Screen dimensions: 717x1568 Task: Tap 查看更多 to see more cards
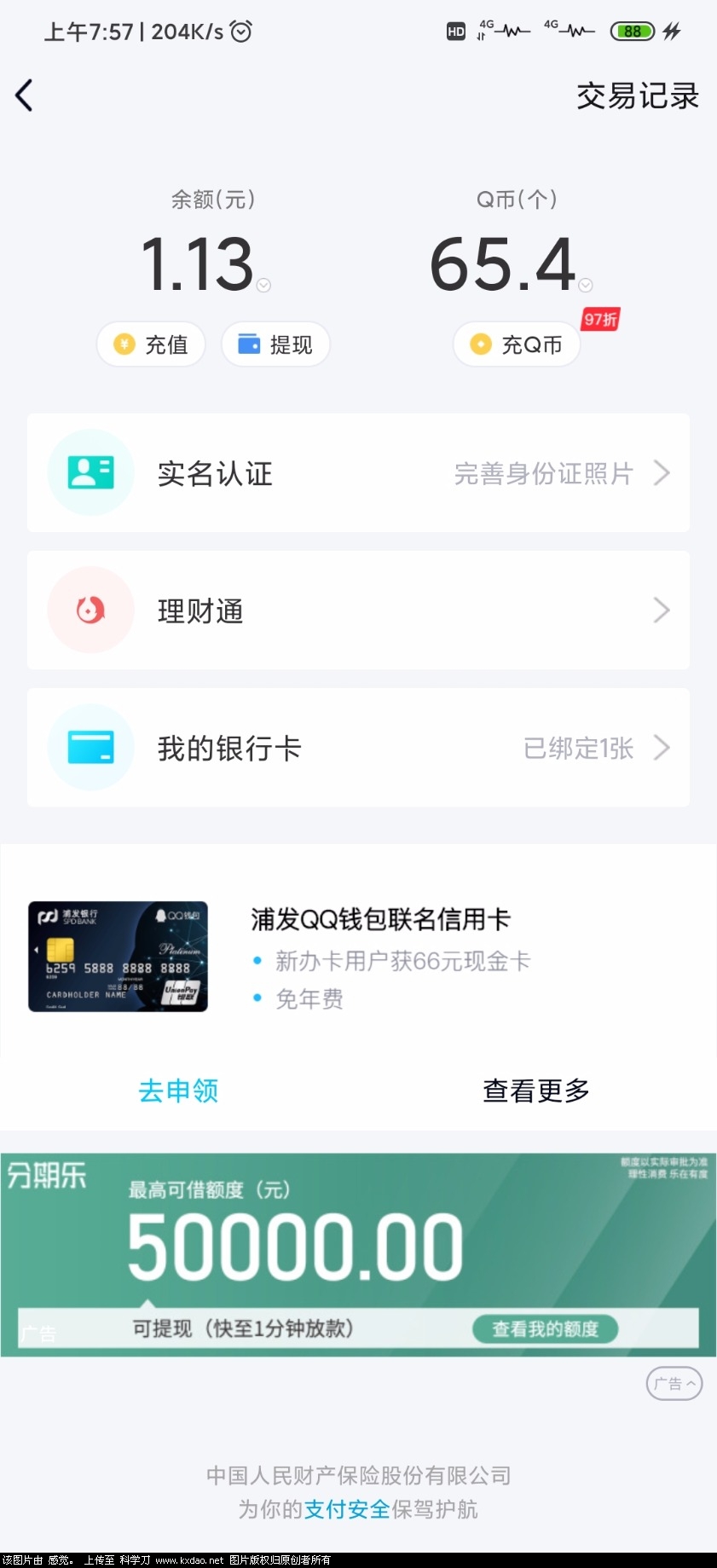[536, 1091]
